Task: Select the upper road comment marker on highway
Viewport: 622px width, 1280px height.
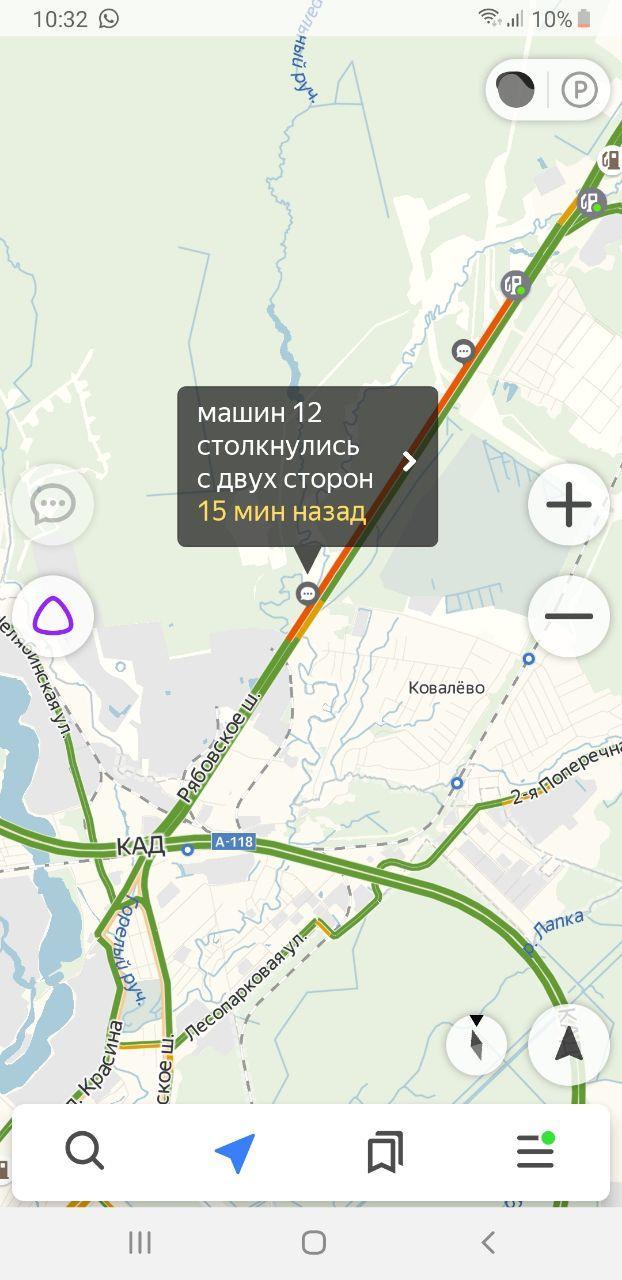Action: tap(463, 351)
